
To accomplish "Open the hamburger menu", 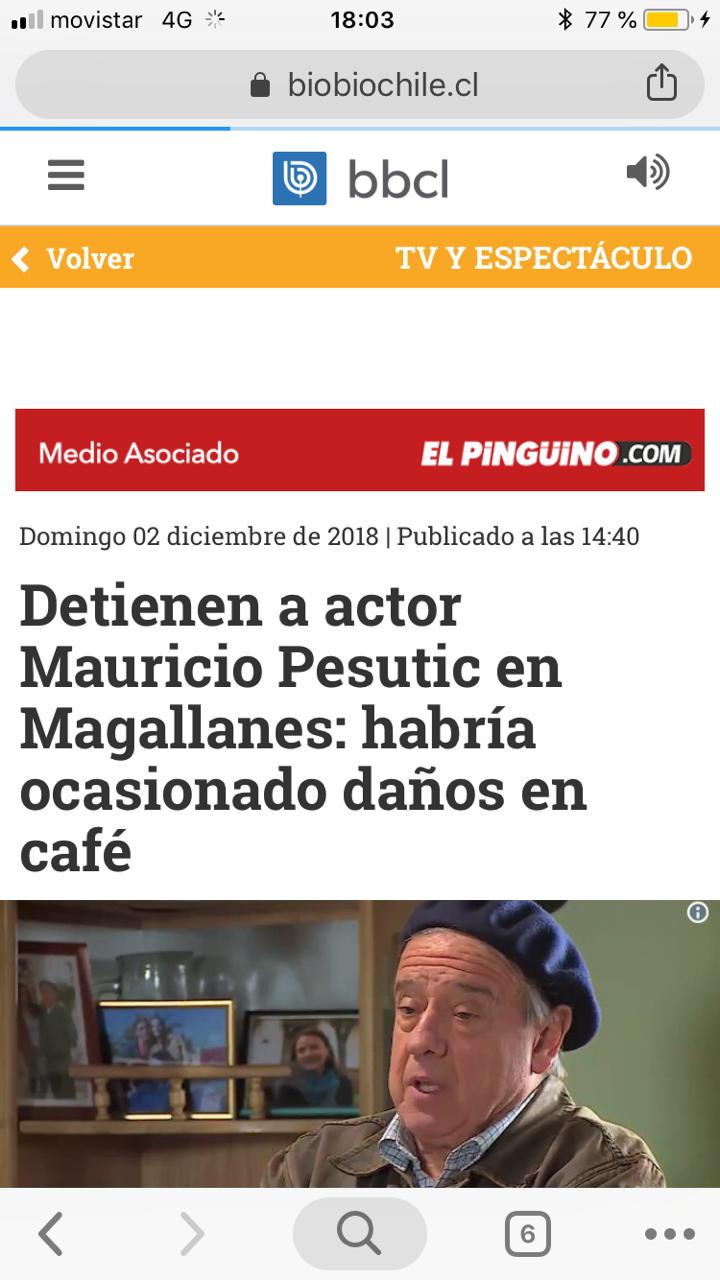I will tap(66, 177).
